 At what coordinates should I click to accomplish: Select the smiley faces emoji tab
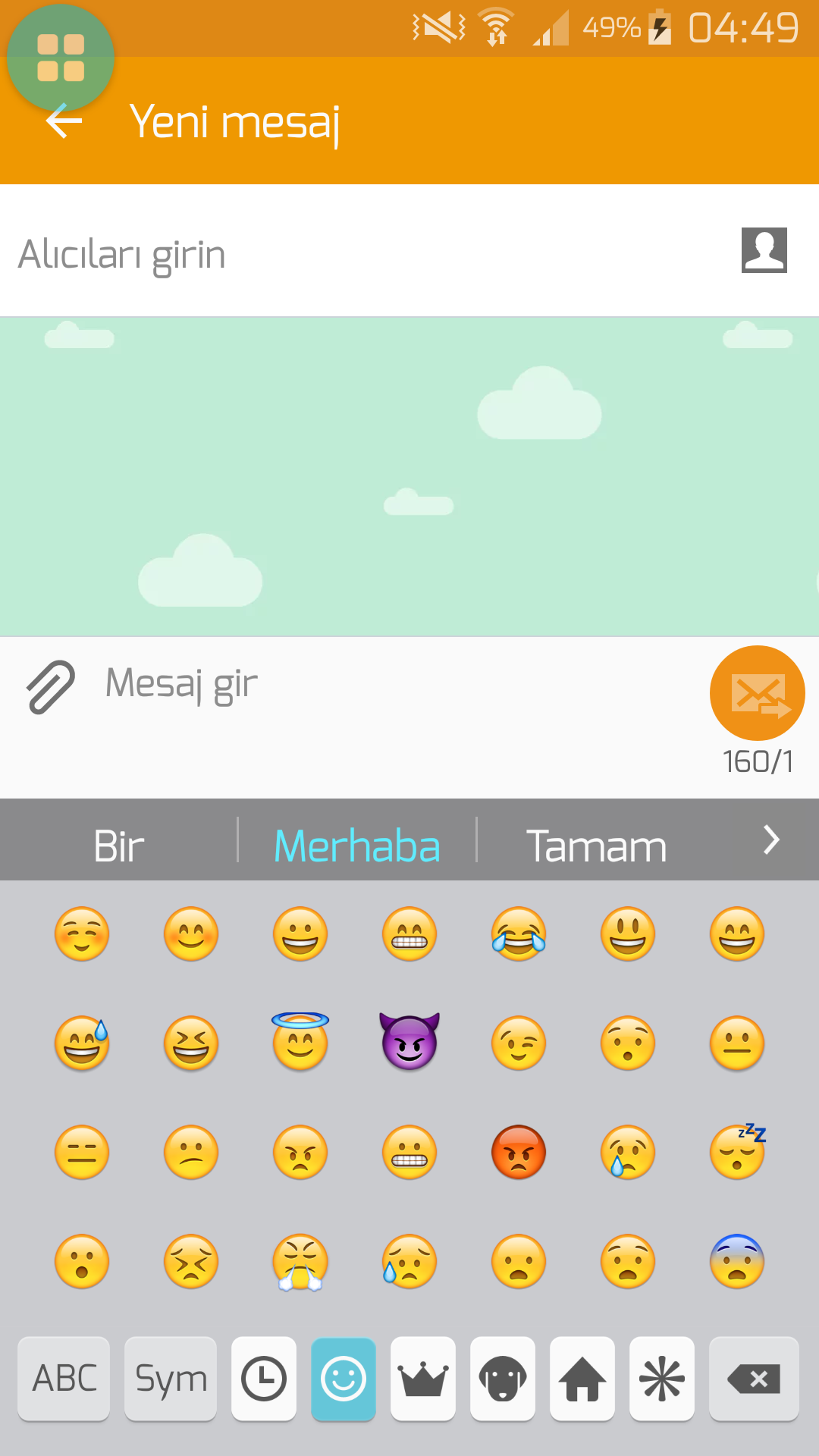click(343, 1379)
